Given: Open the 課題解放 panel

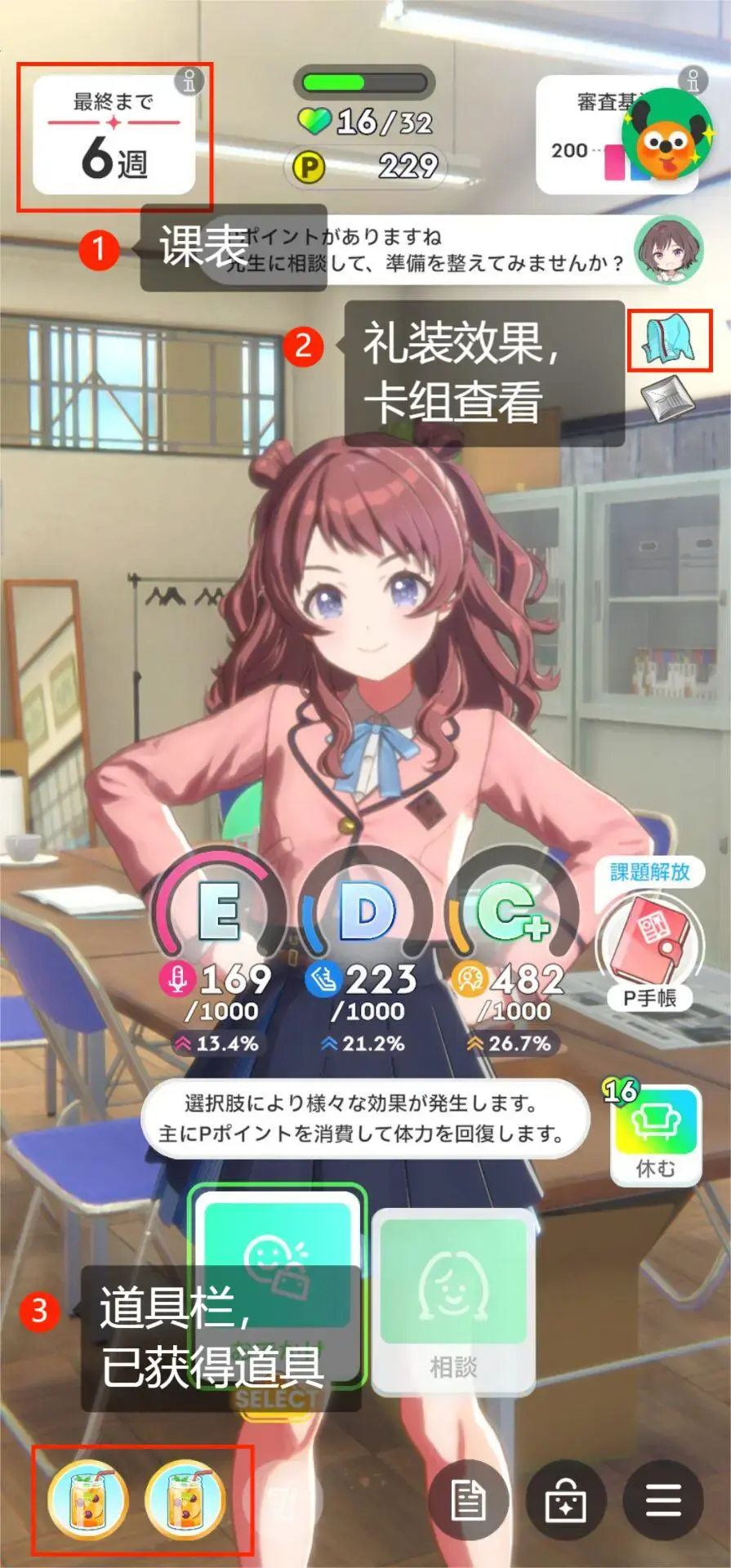Looking at the screenshot, I should (x=650, y=872).
